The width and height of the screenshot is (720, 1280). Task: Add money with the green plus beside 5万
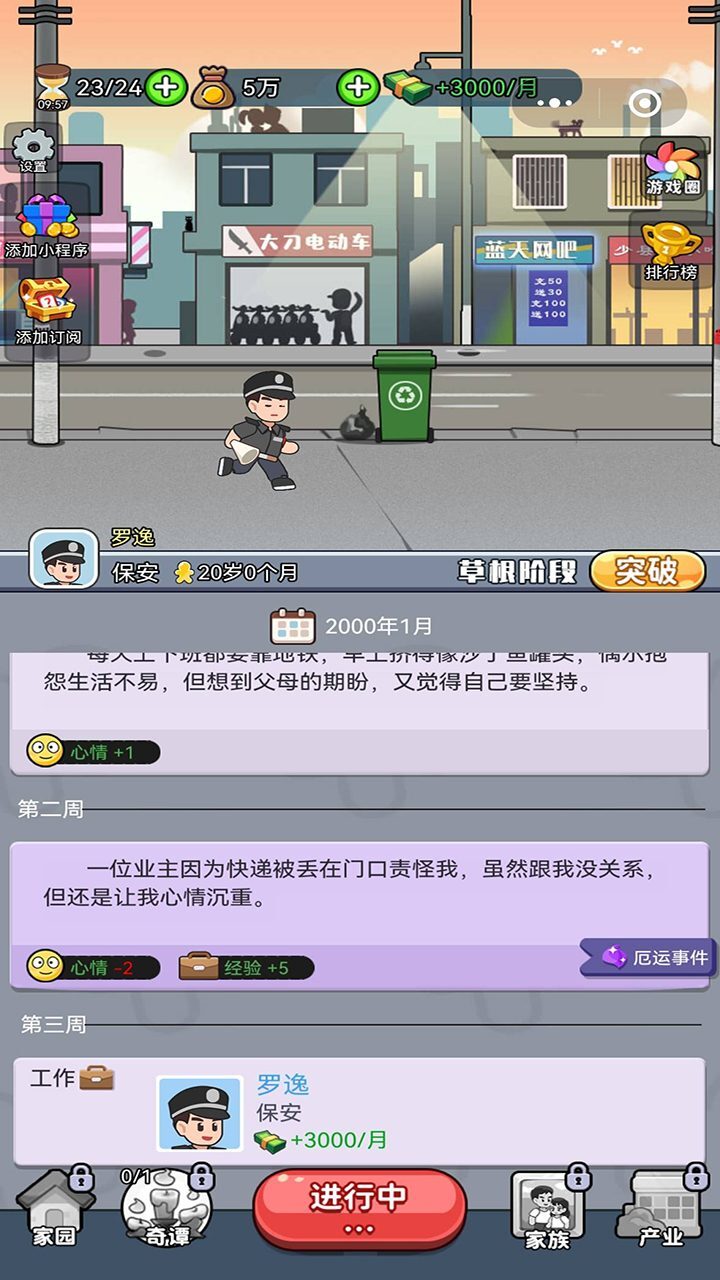[358, 88]
